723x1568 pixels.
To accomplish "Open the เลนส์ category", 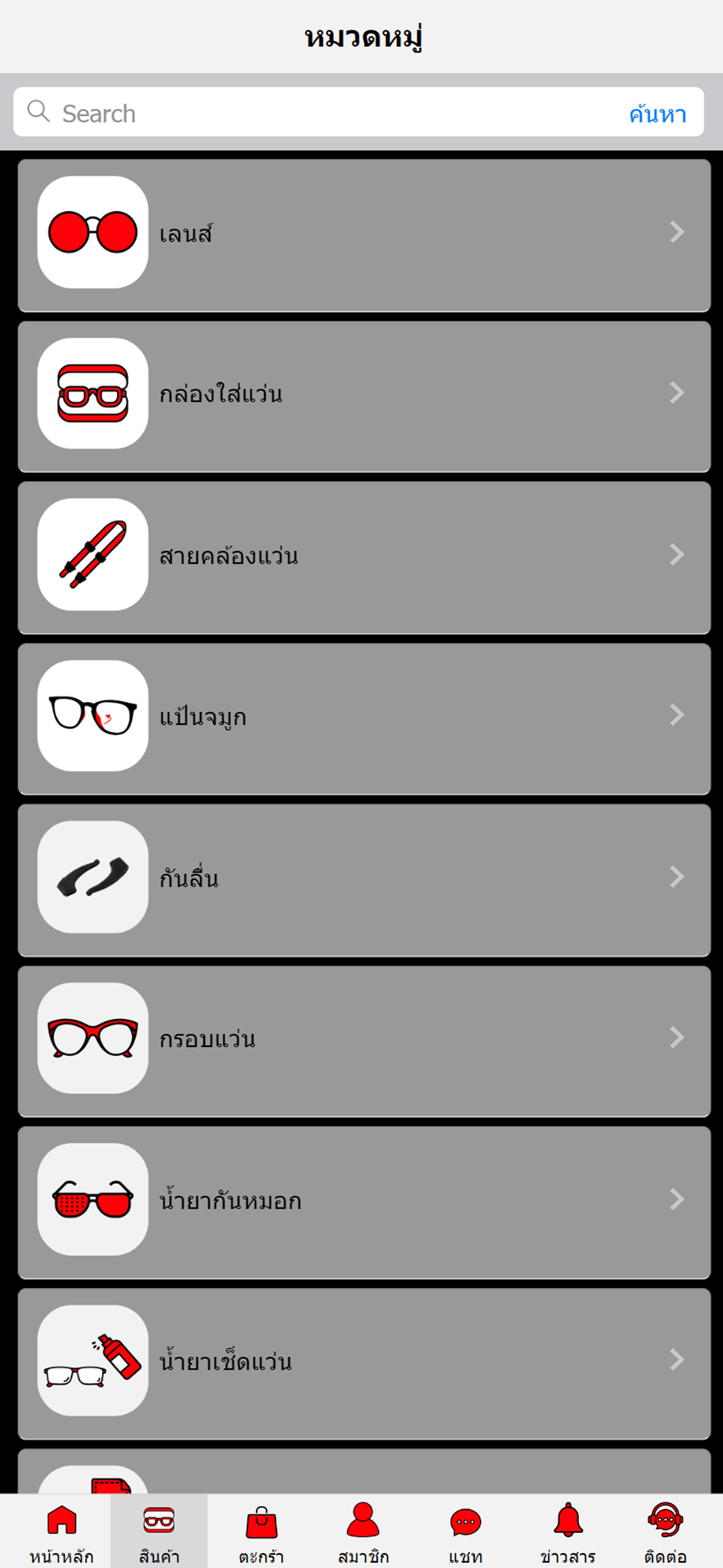I will 364,234.
